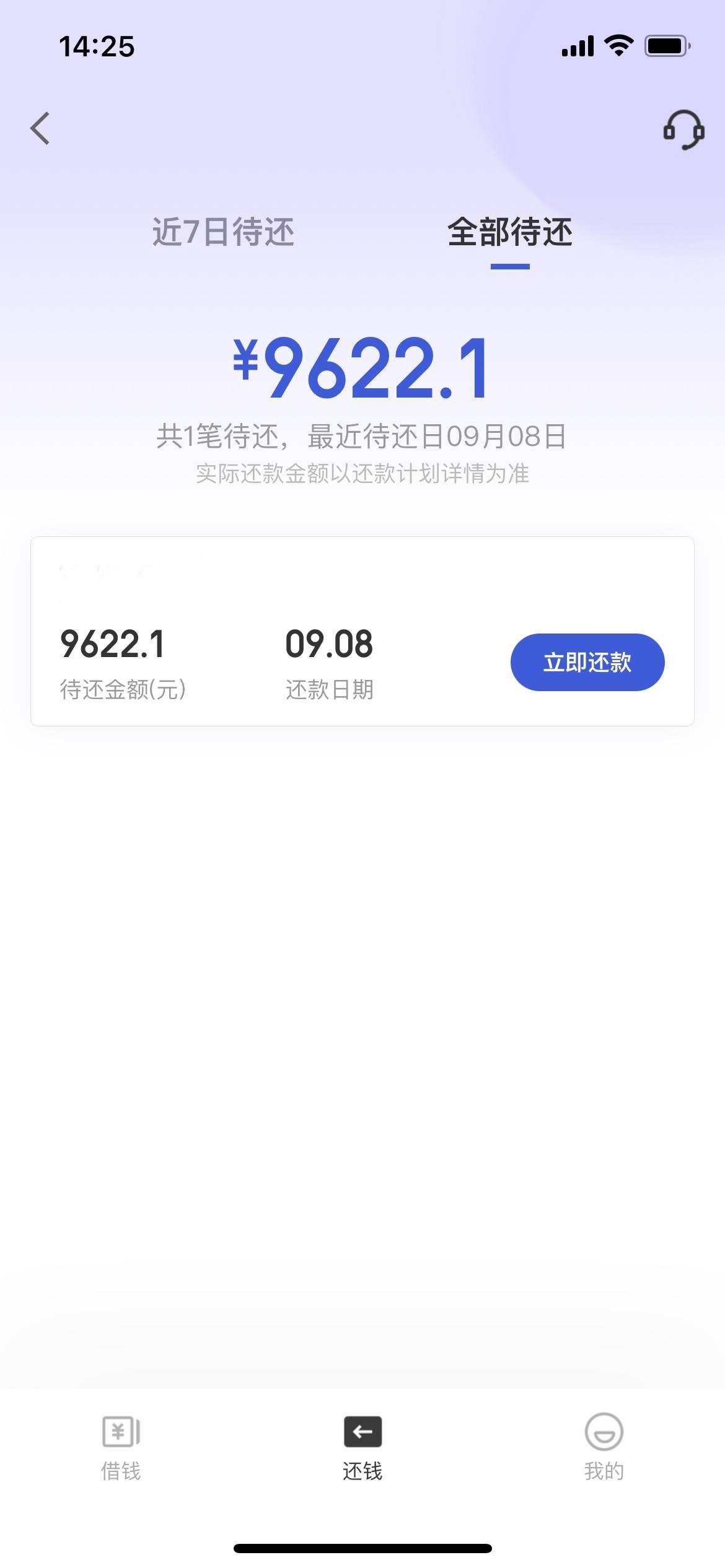The width and height of the screenshot is (725, 1568).
Task: Open the 9622.1 pending repayment card
Action: pyautogui.click(x=362, y=631)
